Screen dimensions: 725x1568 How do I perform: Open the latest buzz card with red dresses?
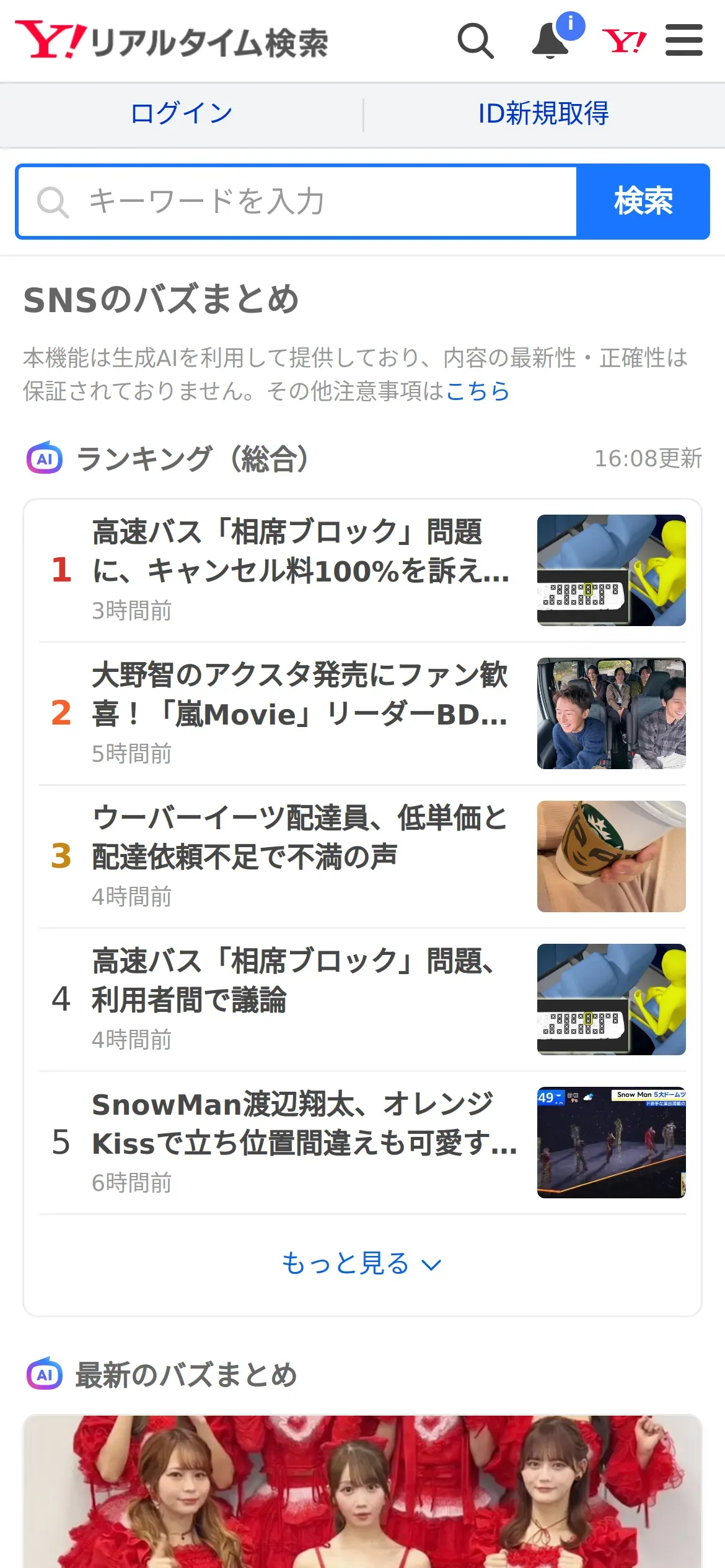(362, 1492)
